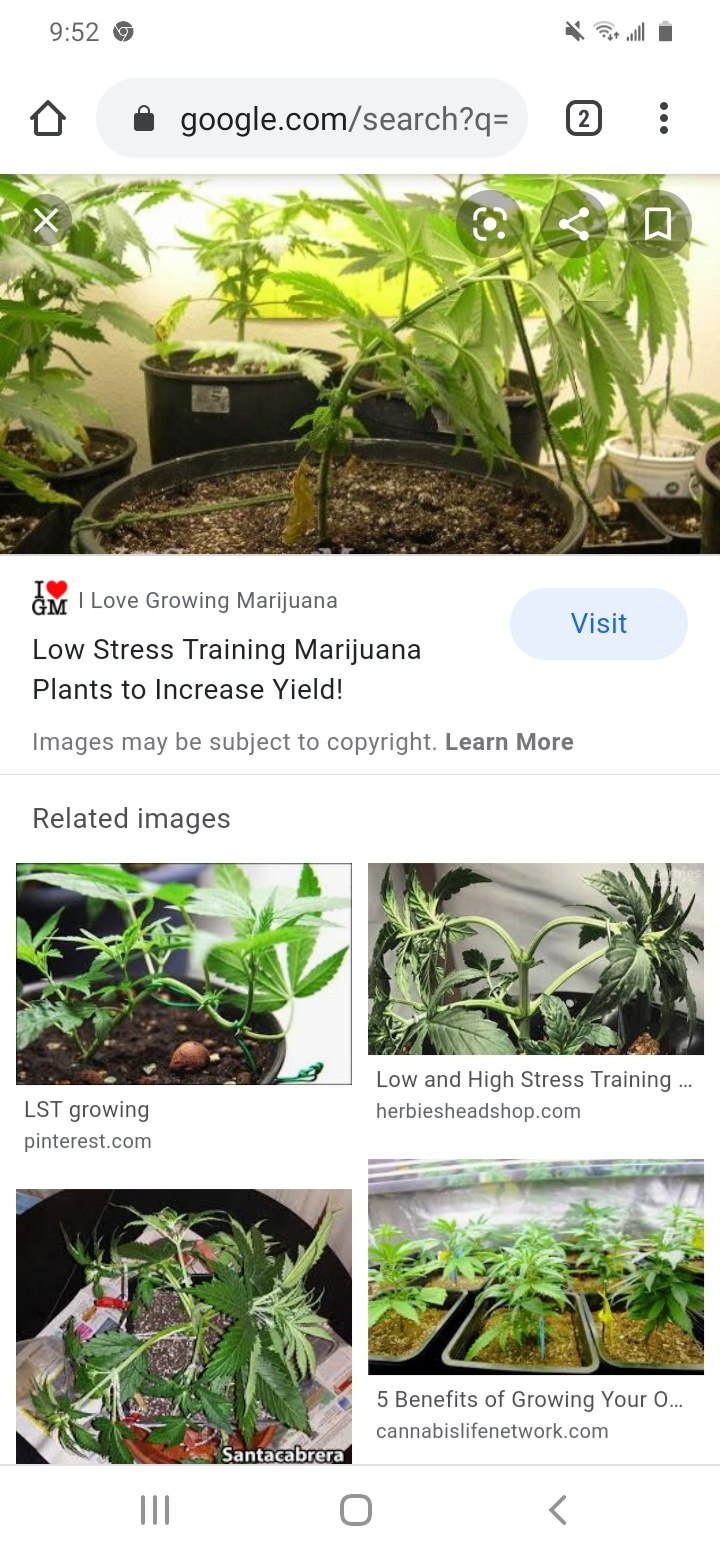
Task: Search this image with Google Lens
Action: tap(489, 223)
